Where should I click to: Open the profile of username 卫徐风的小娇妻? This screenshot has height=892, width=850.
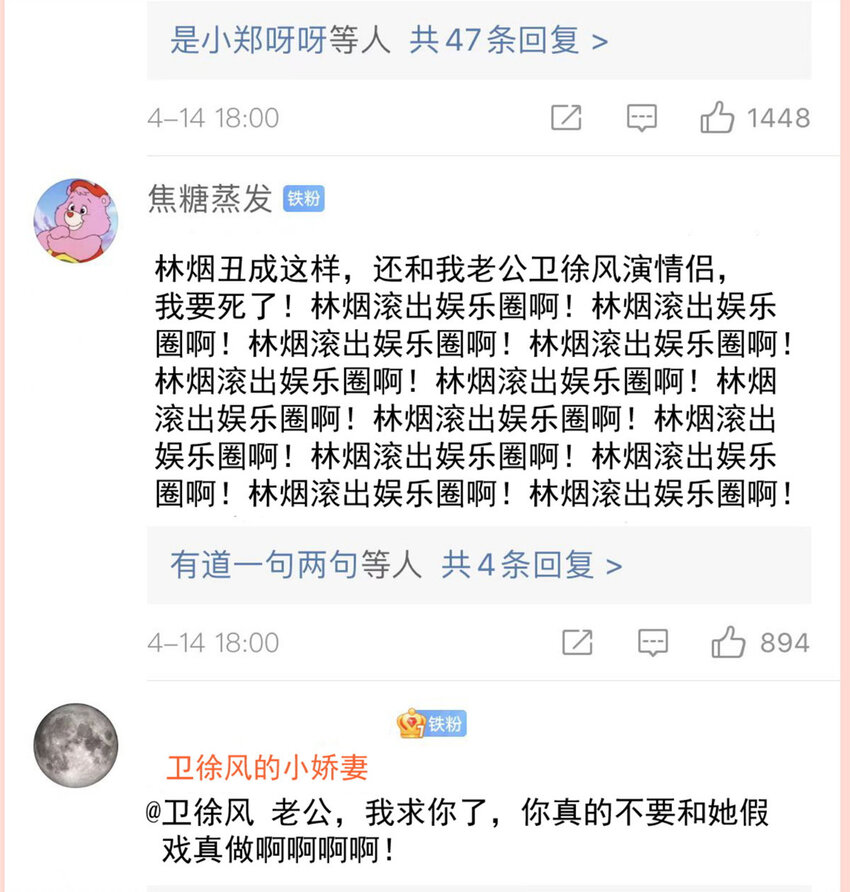pyautogui.click(x=267, y=767)
